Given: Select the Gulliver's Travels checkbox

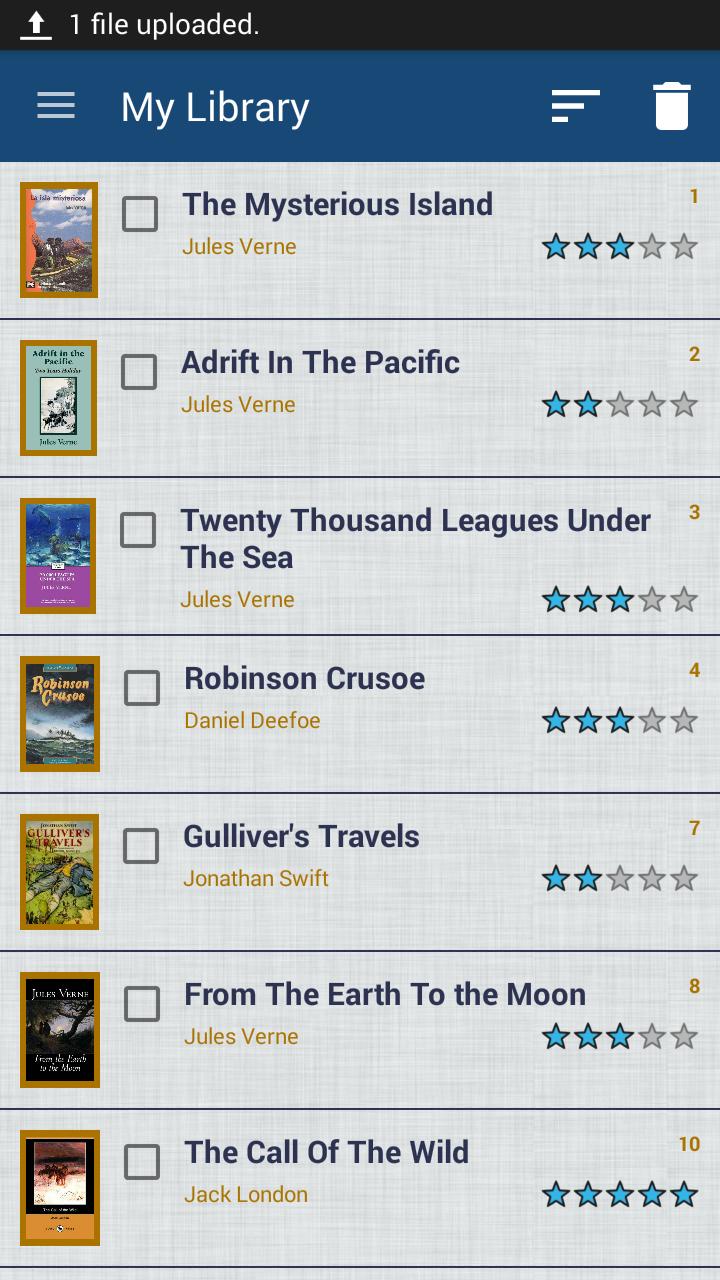Looking at the screenshot, I should pos(141,846).
